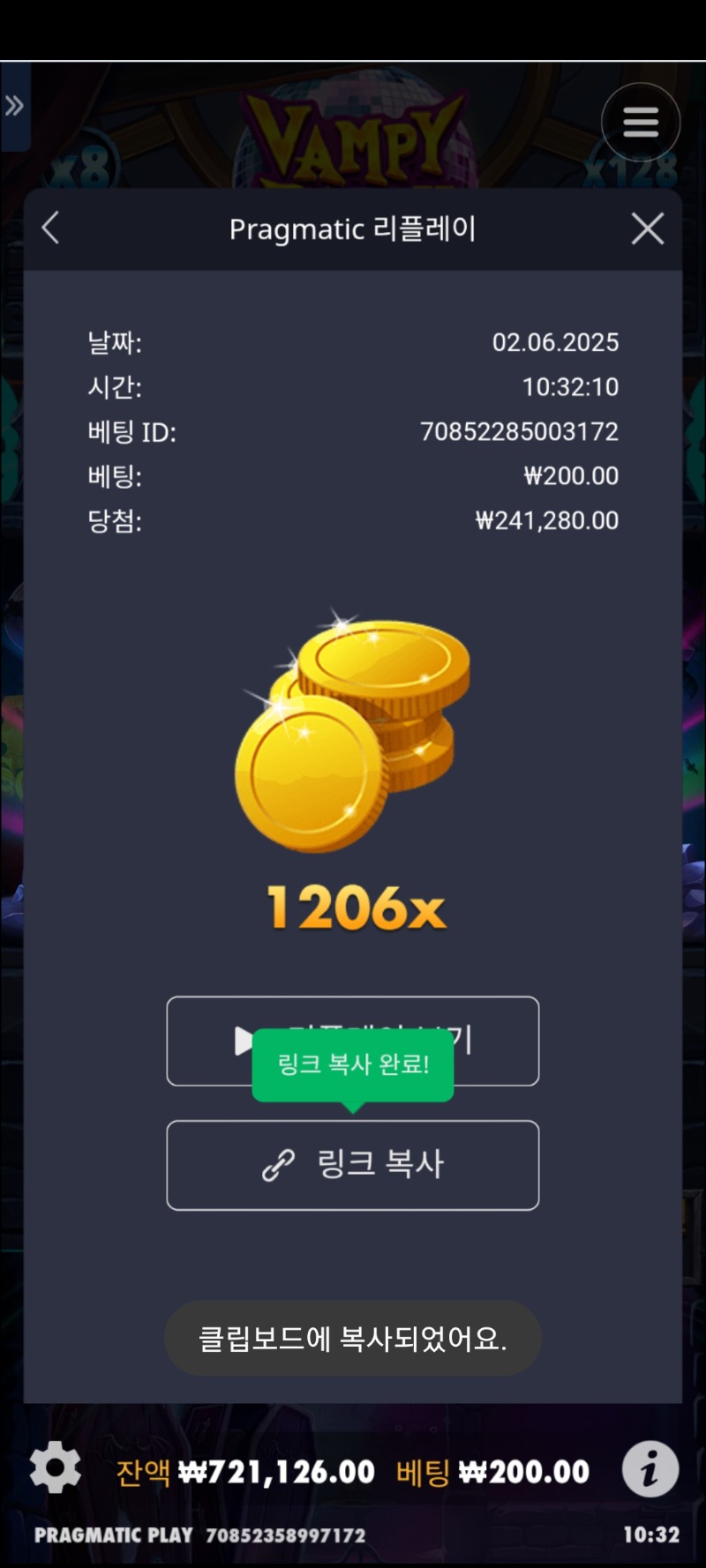Open the hamburger menu
The width and height of the screenshot is (706, 1568).
tap(641, 123)
